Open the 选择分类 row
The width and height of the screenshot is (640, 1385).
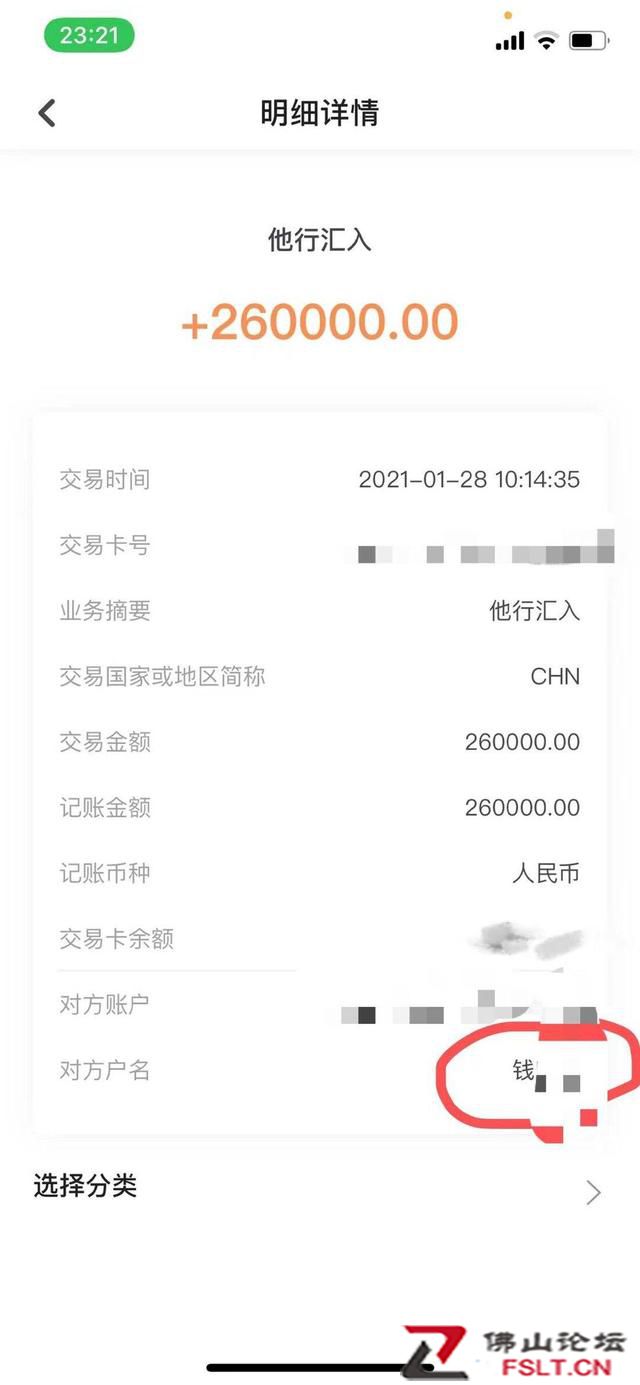[x=318, y=1188]
